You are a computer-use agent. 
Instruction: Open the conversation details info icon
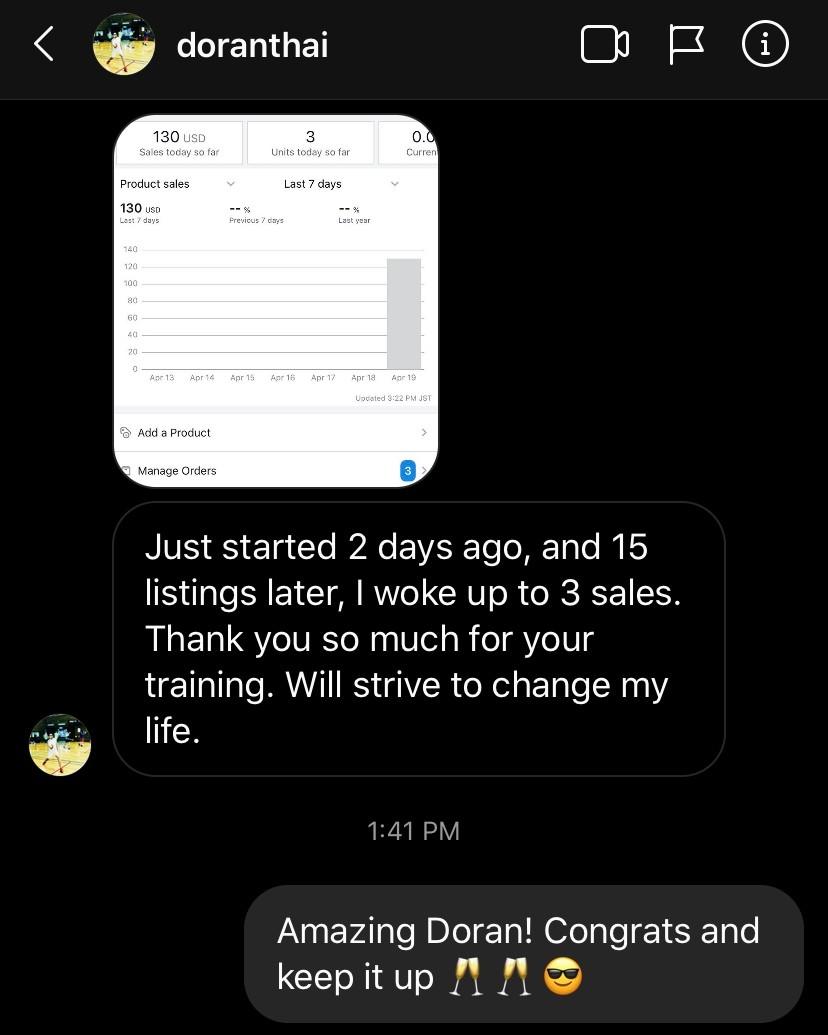click(765, 45)
